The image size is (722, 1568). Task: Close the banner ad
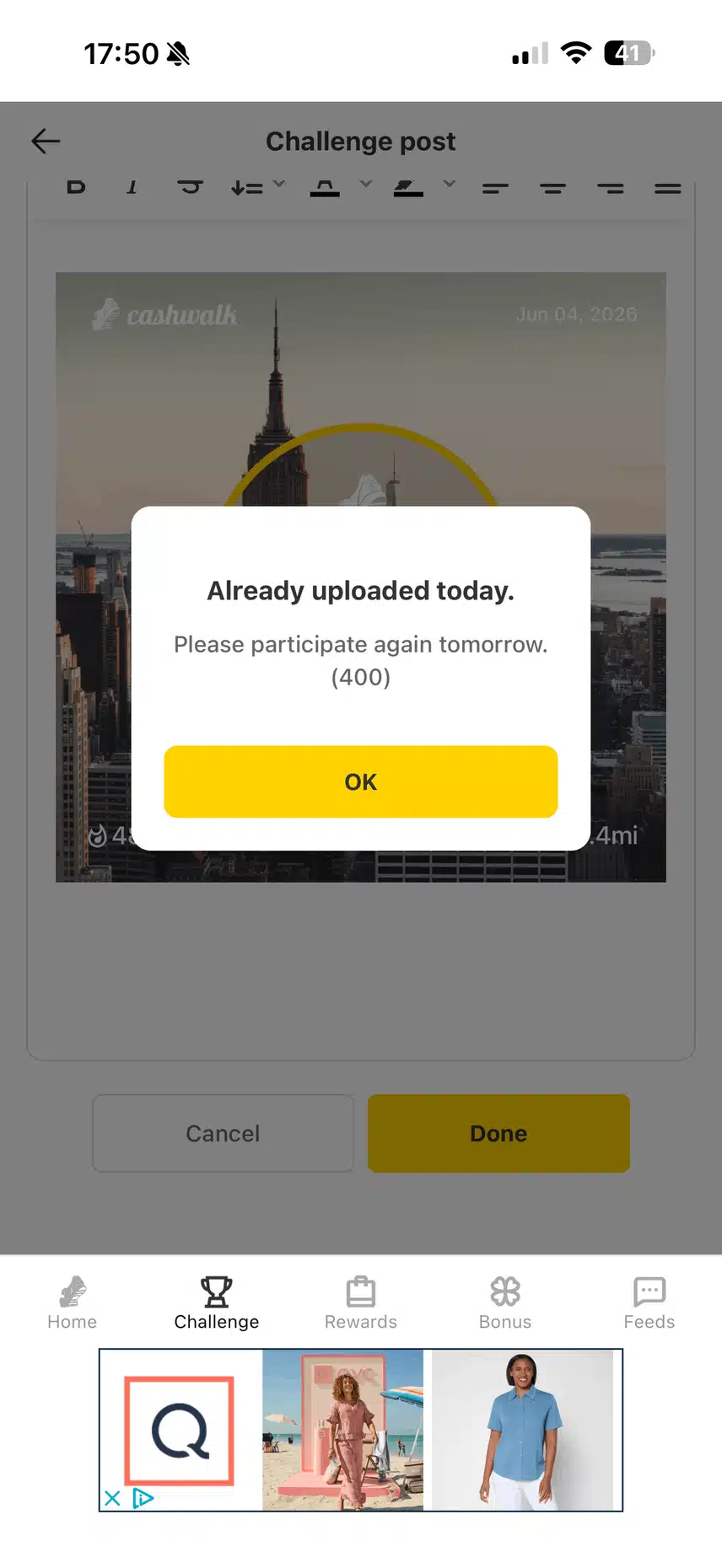[x=112, y=1498]
